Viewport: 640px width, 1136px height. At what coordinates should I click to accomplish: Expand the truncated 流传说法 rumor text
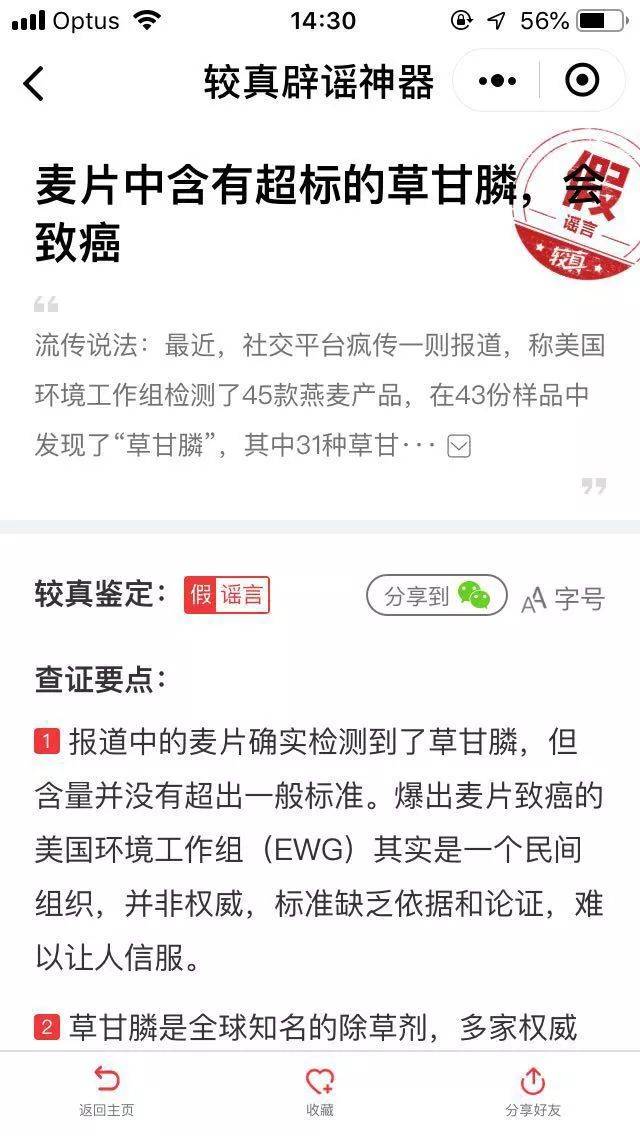(x=458, y=445)
